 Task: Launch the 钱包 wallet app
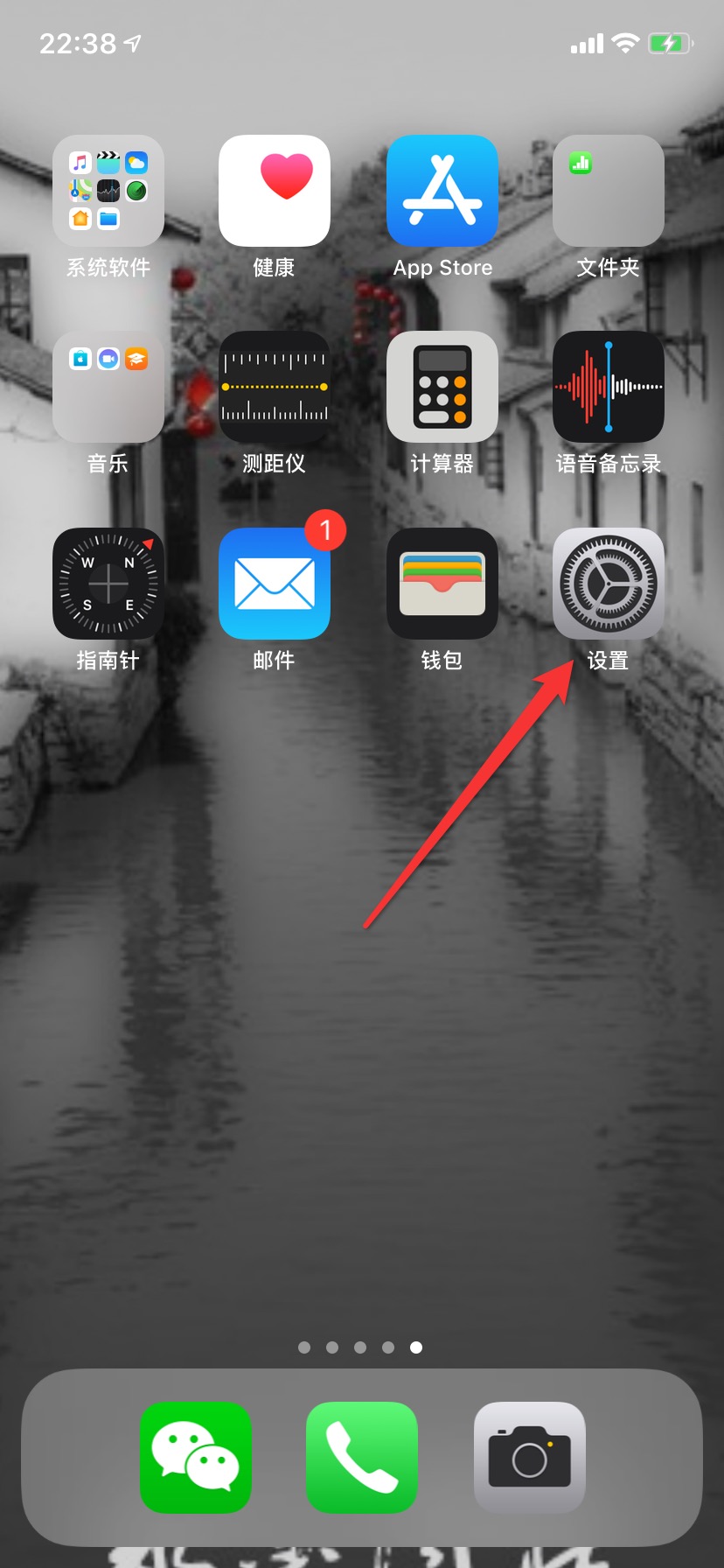(442, 584)
